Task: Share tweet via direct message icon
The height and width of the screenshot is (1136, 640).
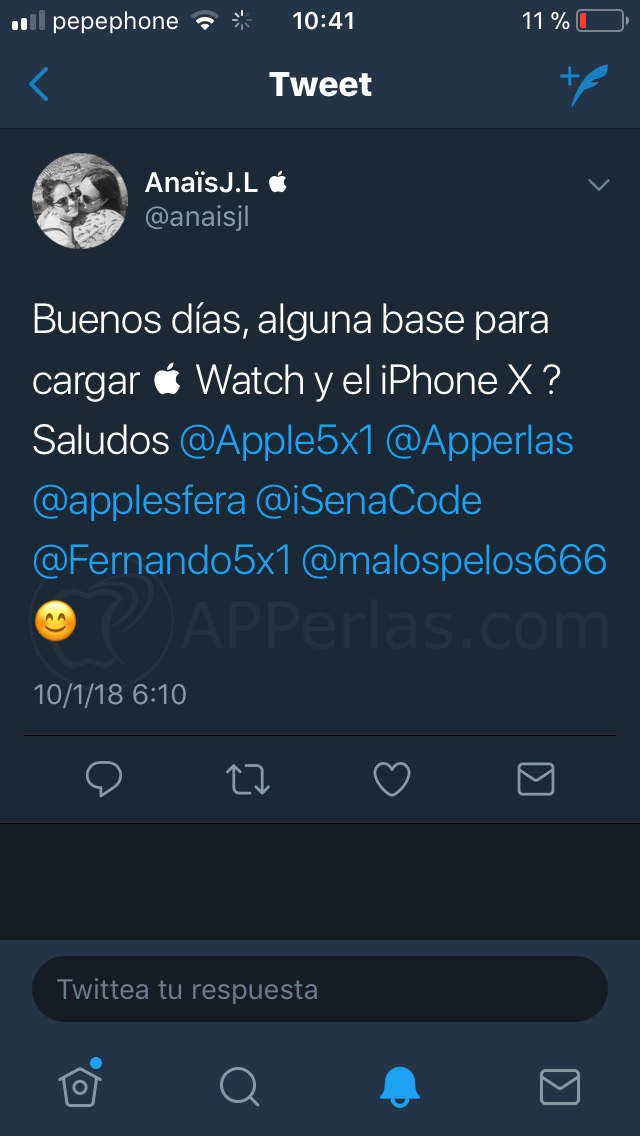Action: [535, 779]
